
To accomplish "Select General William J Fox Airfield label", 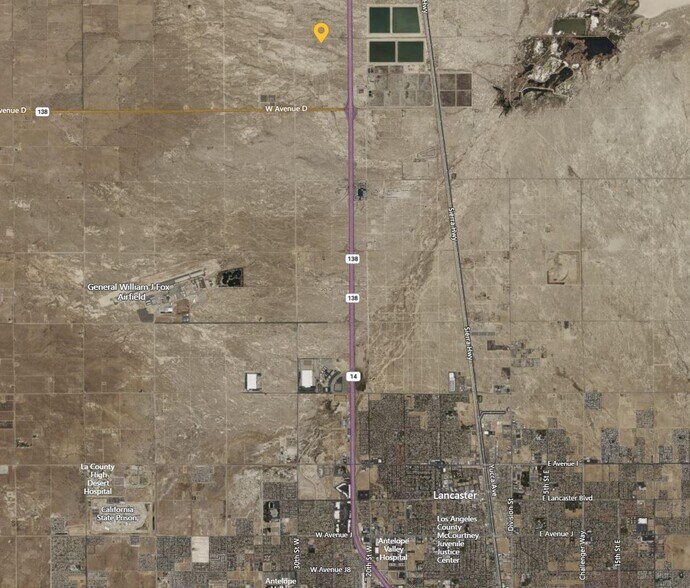I will [131, 292].
